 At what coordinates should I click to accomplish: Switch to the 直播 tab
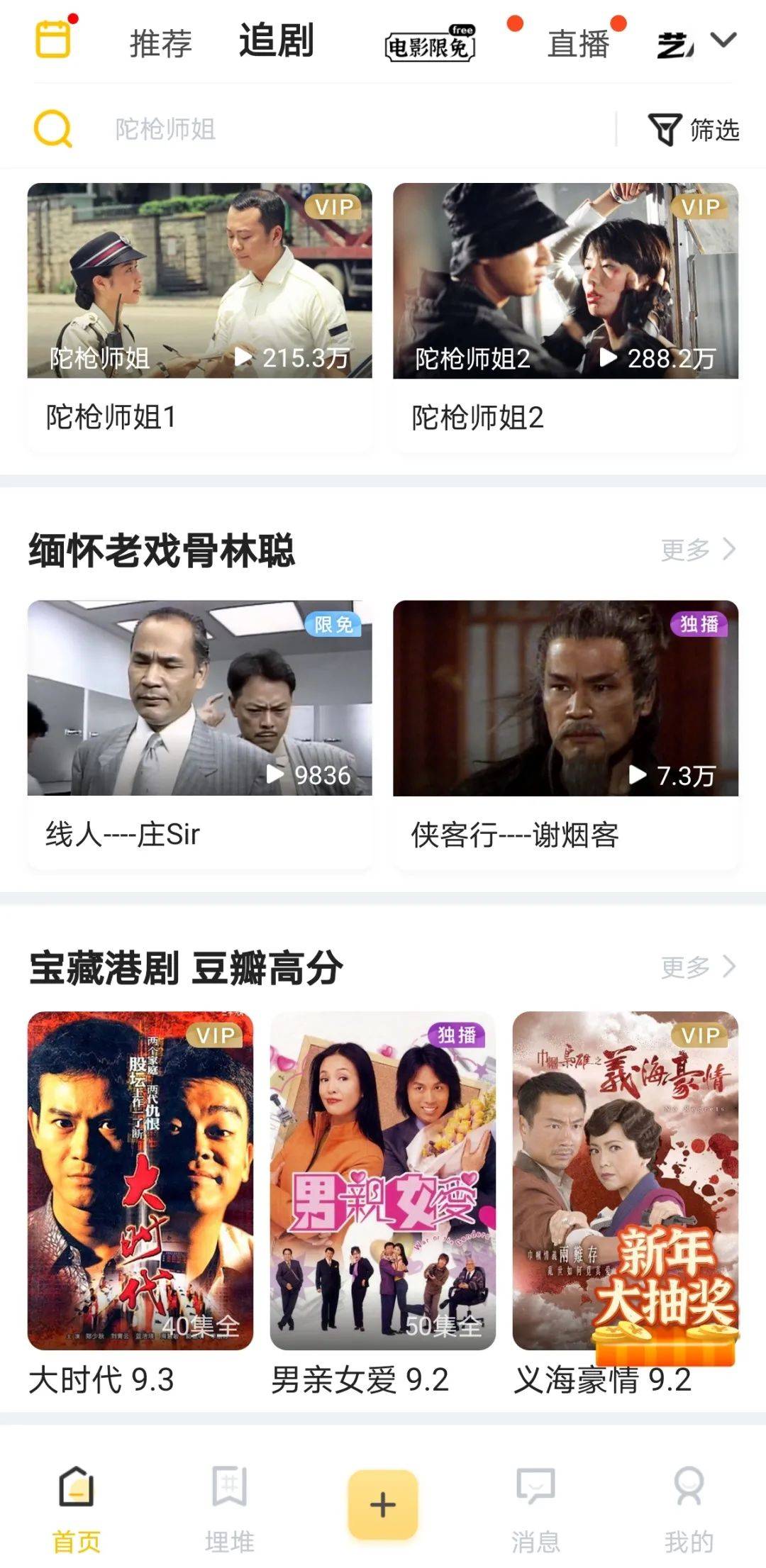pyautogui.click(x=579, y=43)
